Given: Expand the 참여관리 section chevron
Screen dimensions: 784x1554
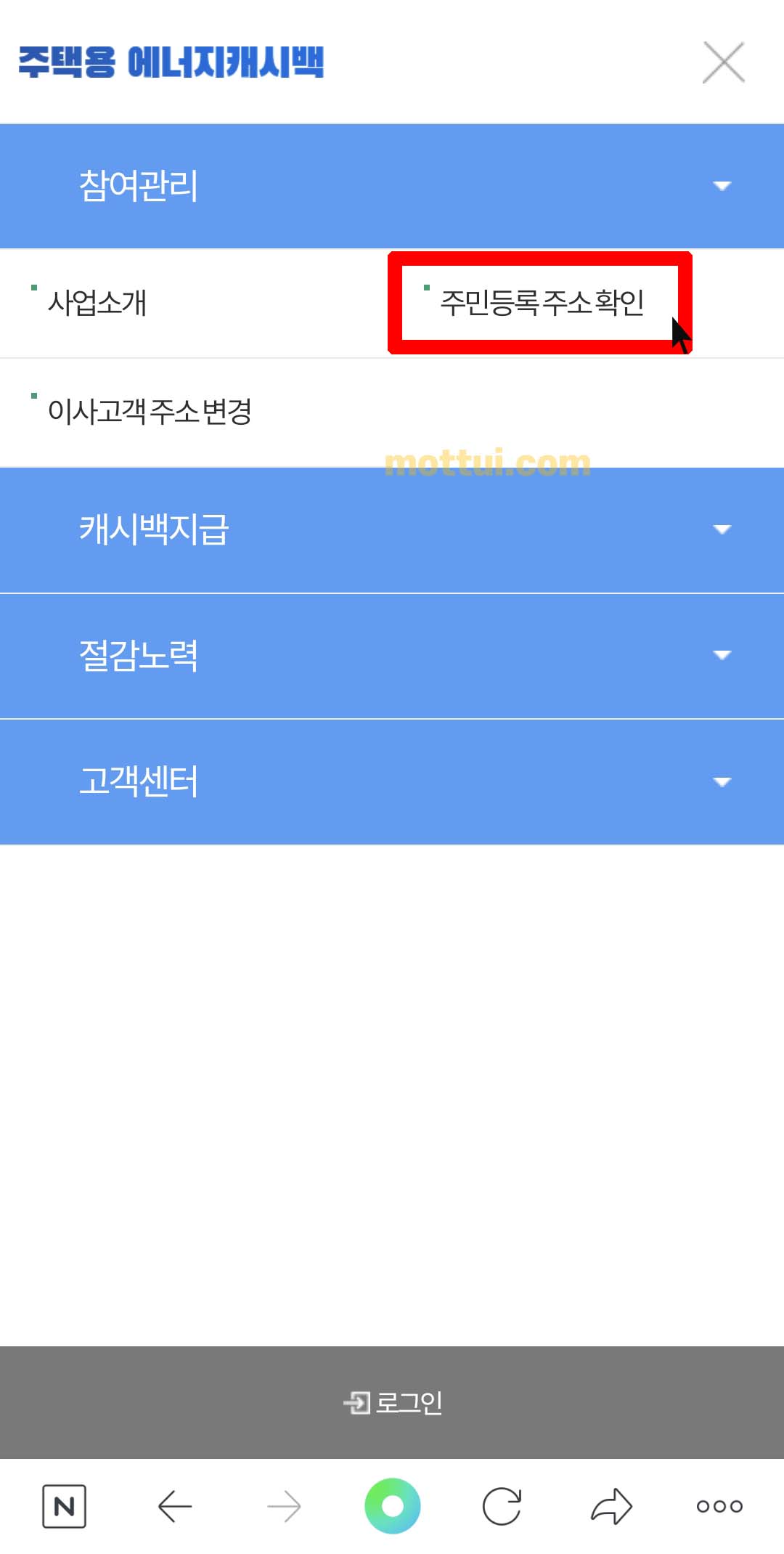Looking at the screenshot, I should pyautogui.click(x=722, y=186).
